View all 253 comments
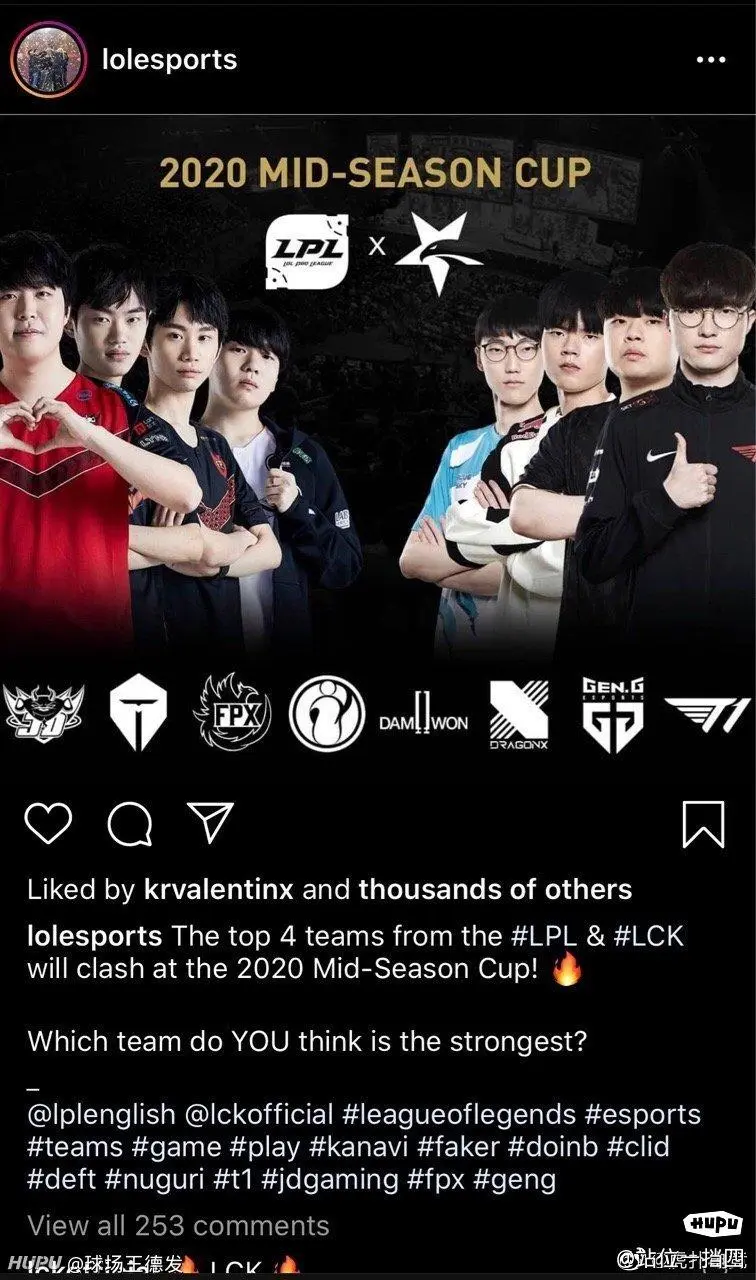The width and height of the screenshot is (756, 1280). coord(178,1225)
